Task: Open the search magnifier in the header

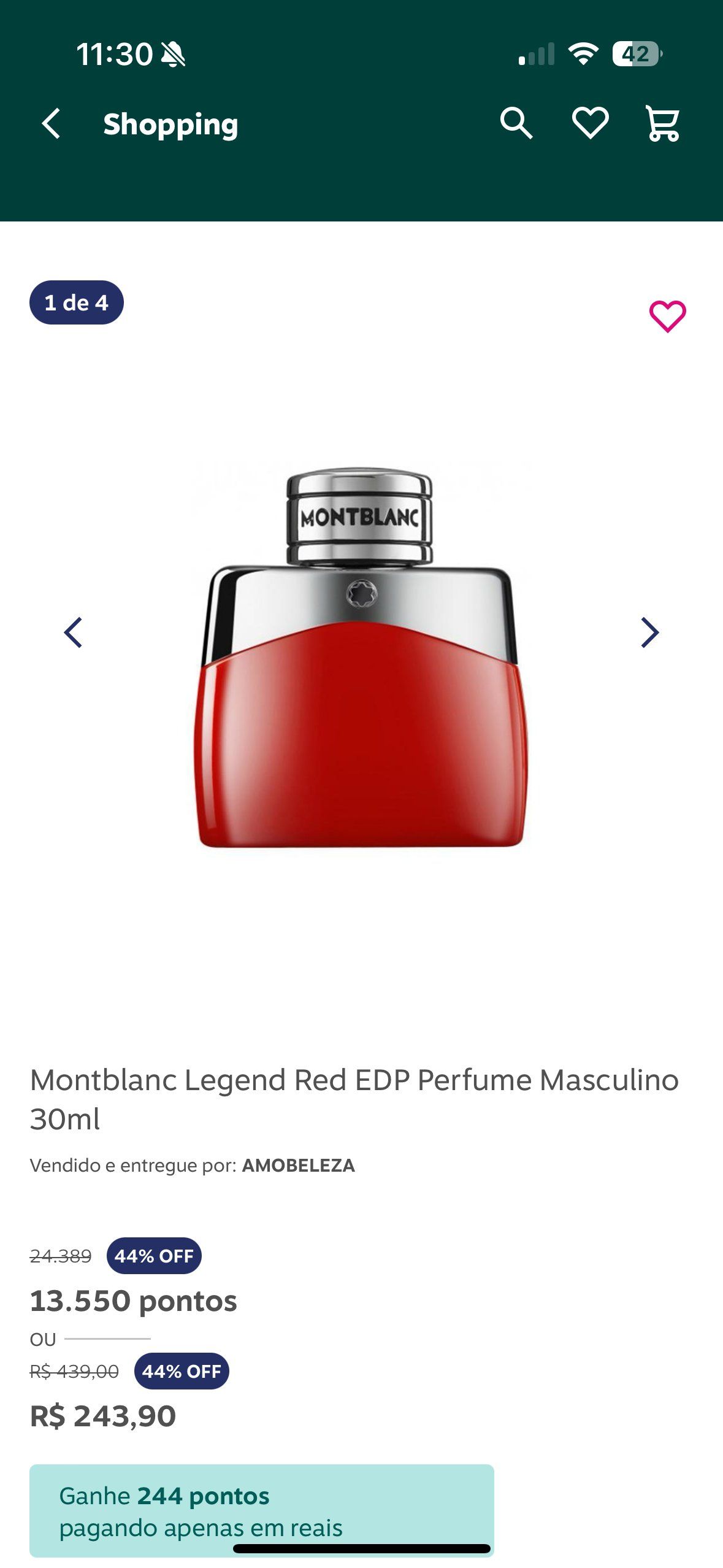Action: (x=516, y=124)
